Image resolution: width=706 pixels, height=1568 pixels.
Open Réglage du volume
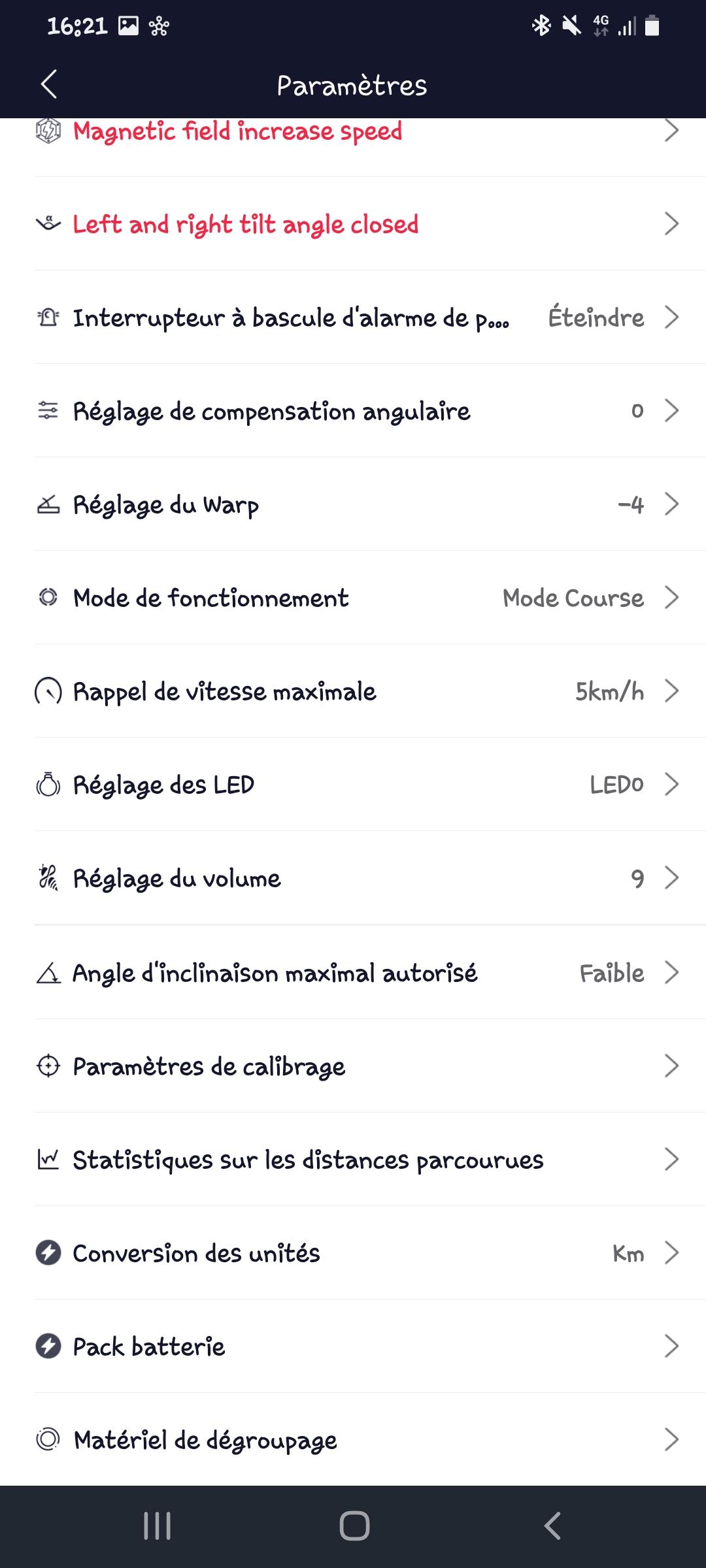[x=353, y=878]
